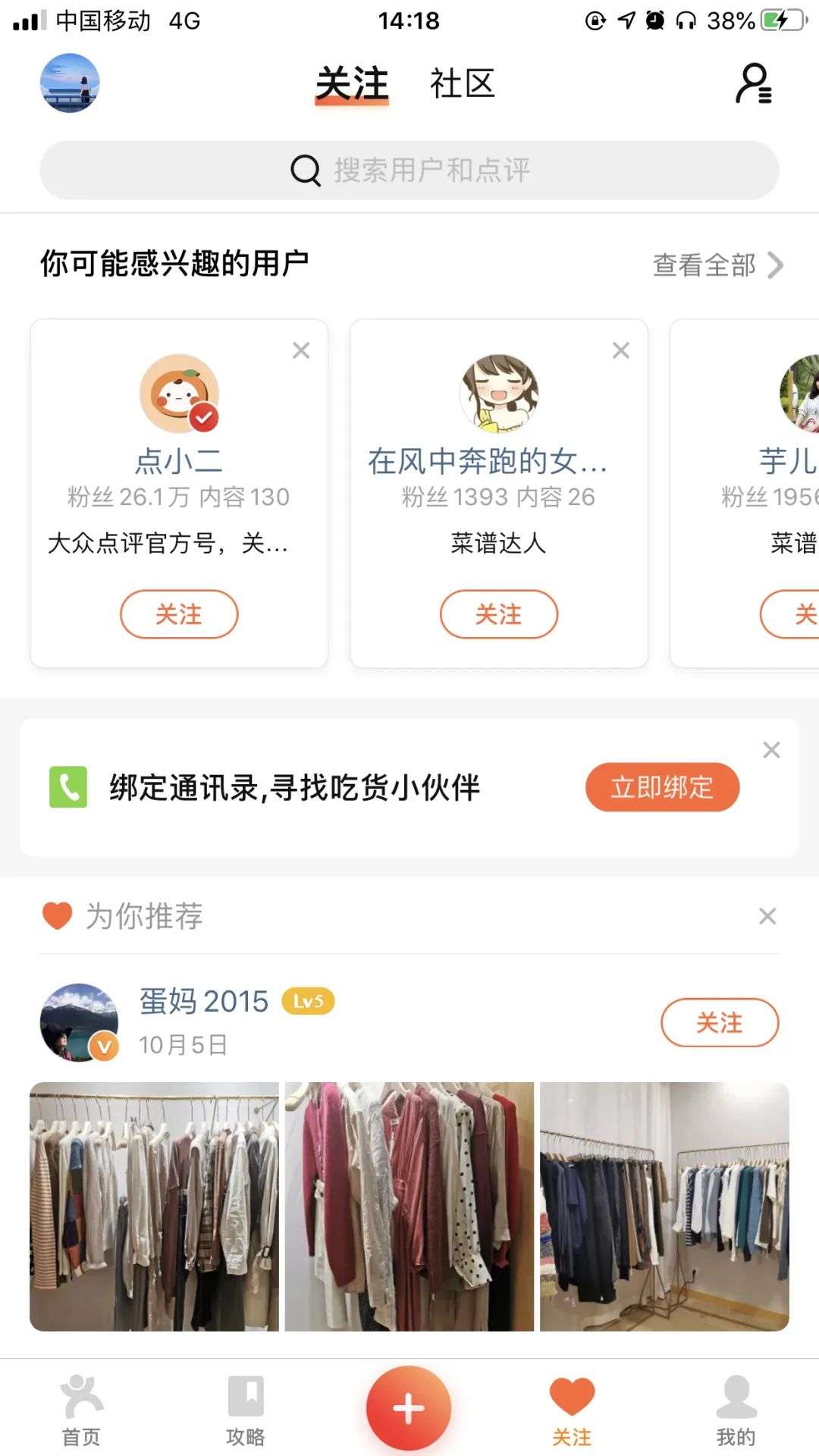
Task: Dismiss the 为你推荐 section
Action: point(767,916)
